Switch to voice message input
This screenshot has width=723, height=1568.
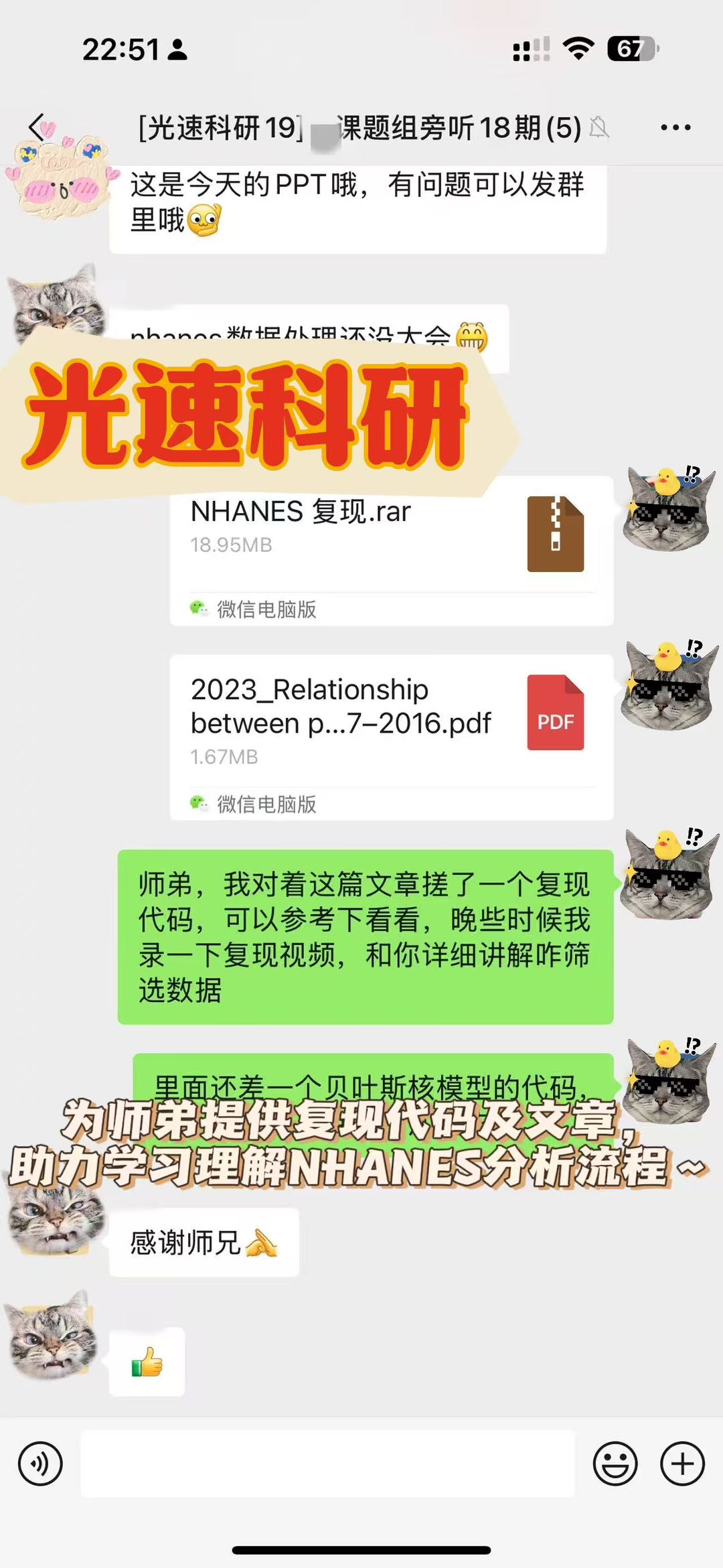coord(40,1464)
